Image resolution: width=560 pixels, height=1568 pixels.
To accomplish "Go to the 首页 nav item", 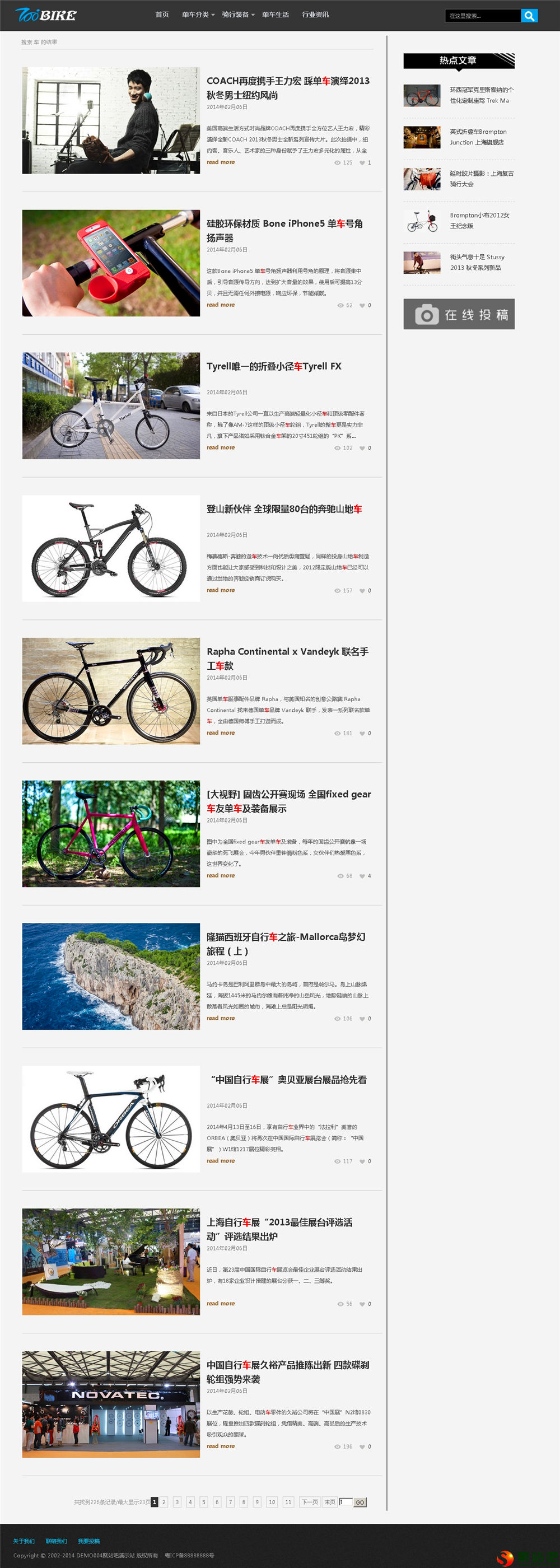I will coord(162,15).
